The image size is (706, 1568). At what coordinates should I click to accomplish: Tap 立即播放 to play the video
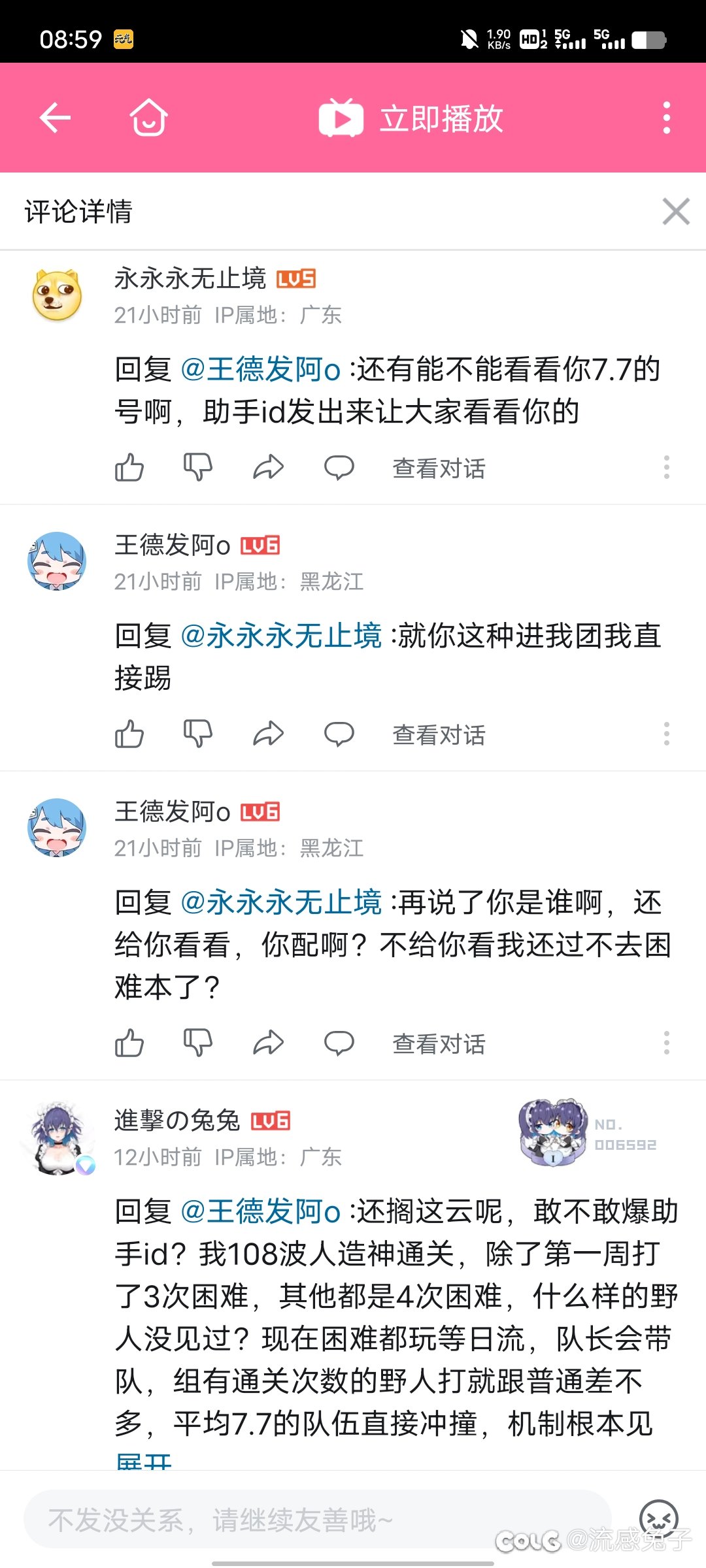[x=411, y=119]
